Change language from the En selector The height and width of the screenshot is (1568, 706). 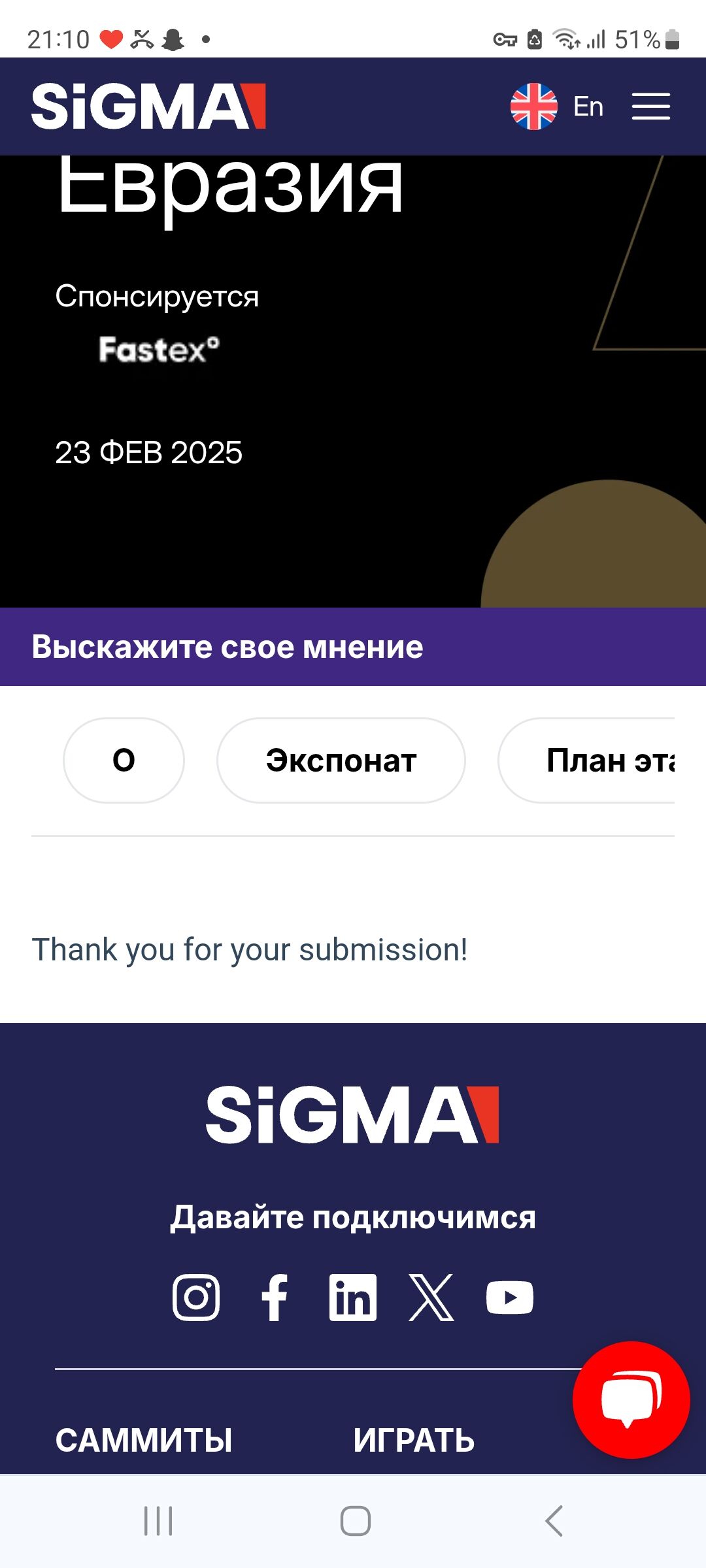tap(558, 106)
